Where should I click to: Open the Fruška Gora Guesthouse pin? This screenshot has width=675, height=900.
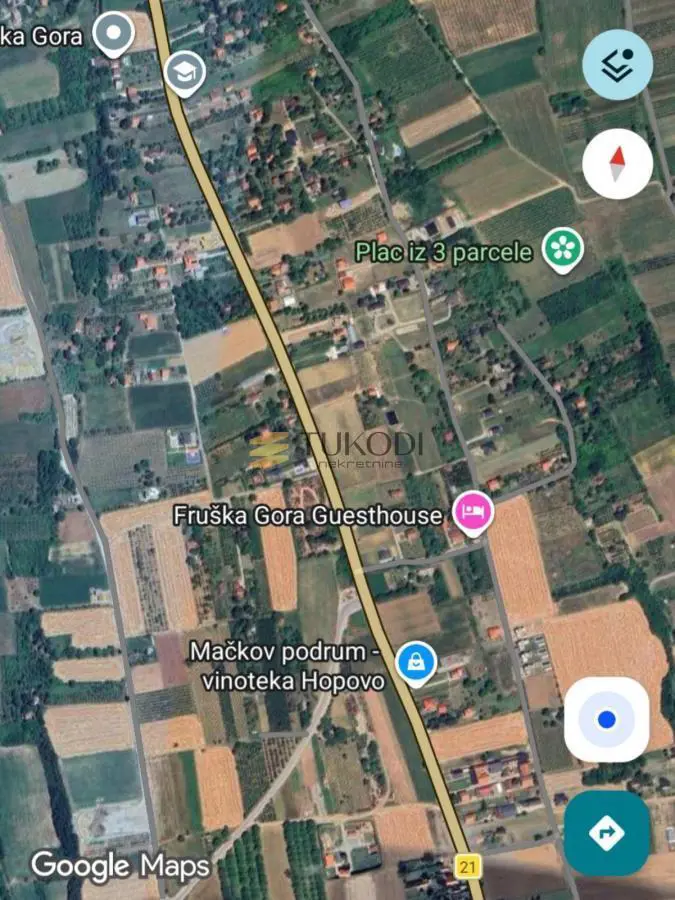click(473, 513)
